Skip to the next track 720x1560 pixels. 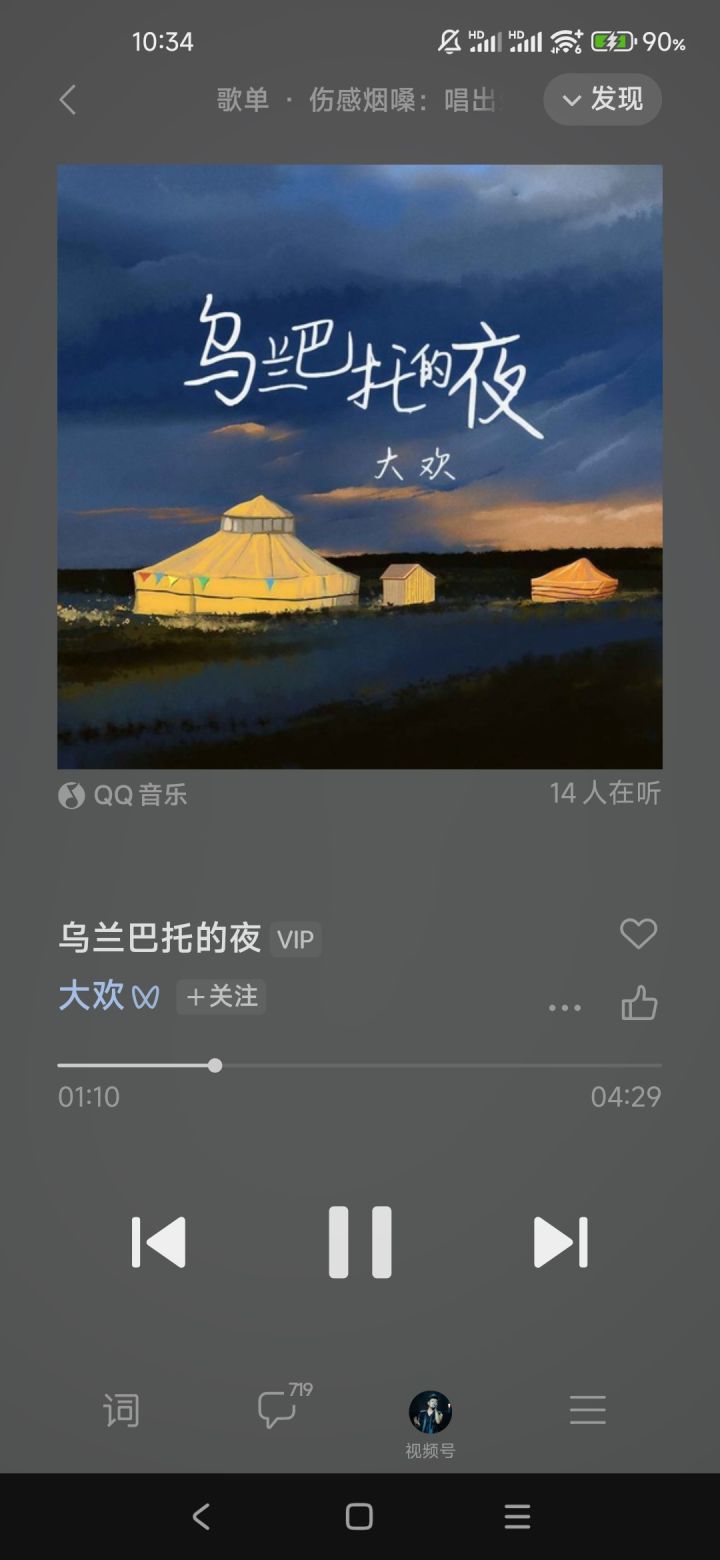561,1242
